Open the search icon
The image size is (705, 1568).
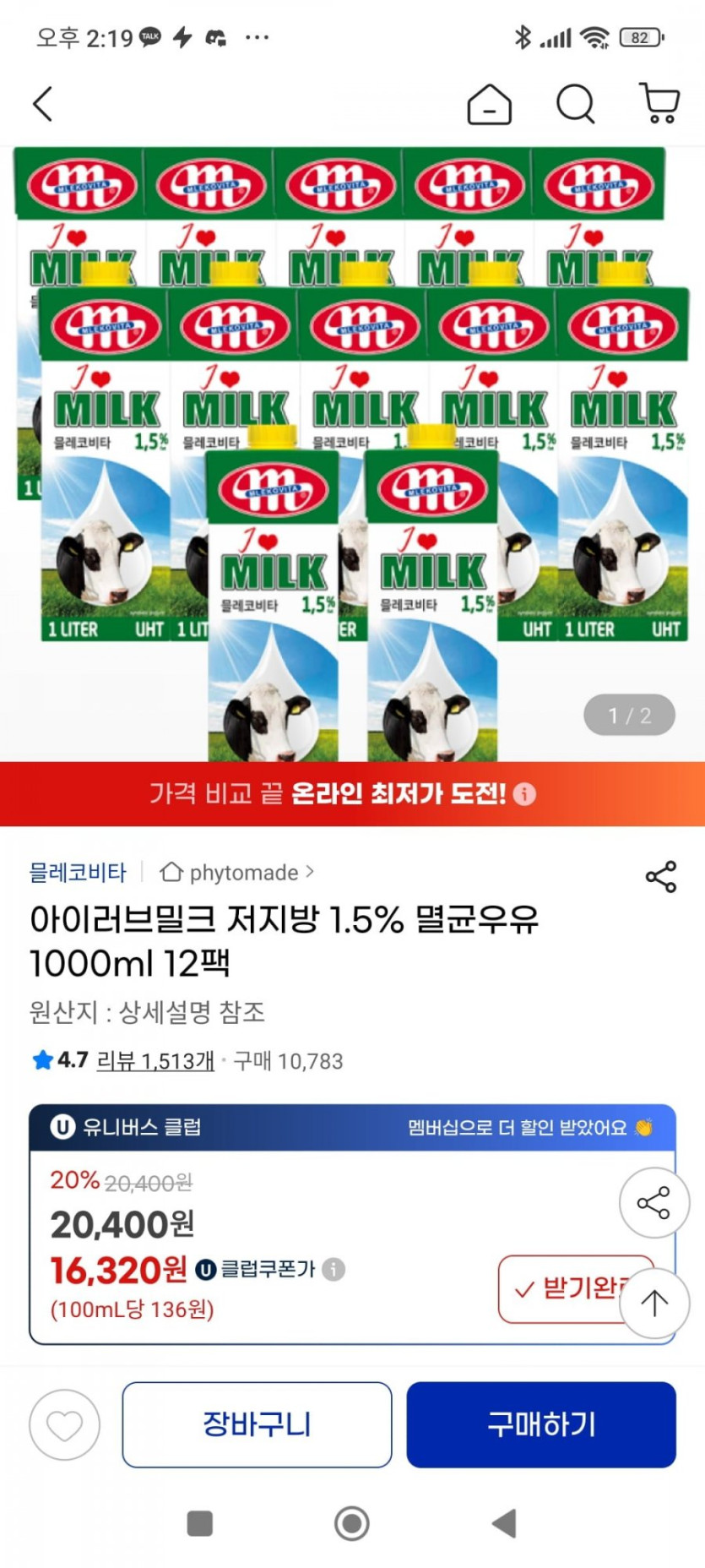575,105
